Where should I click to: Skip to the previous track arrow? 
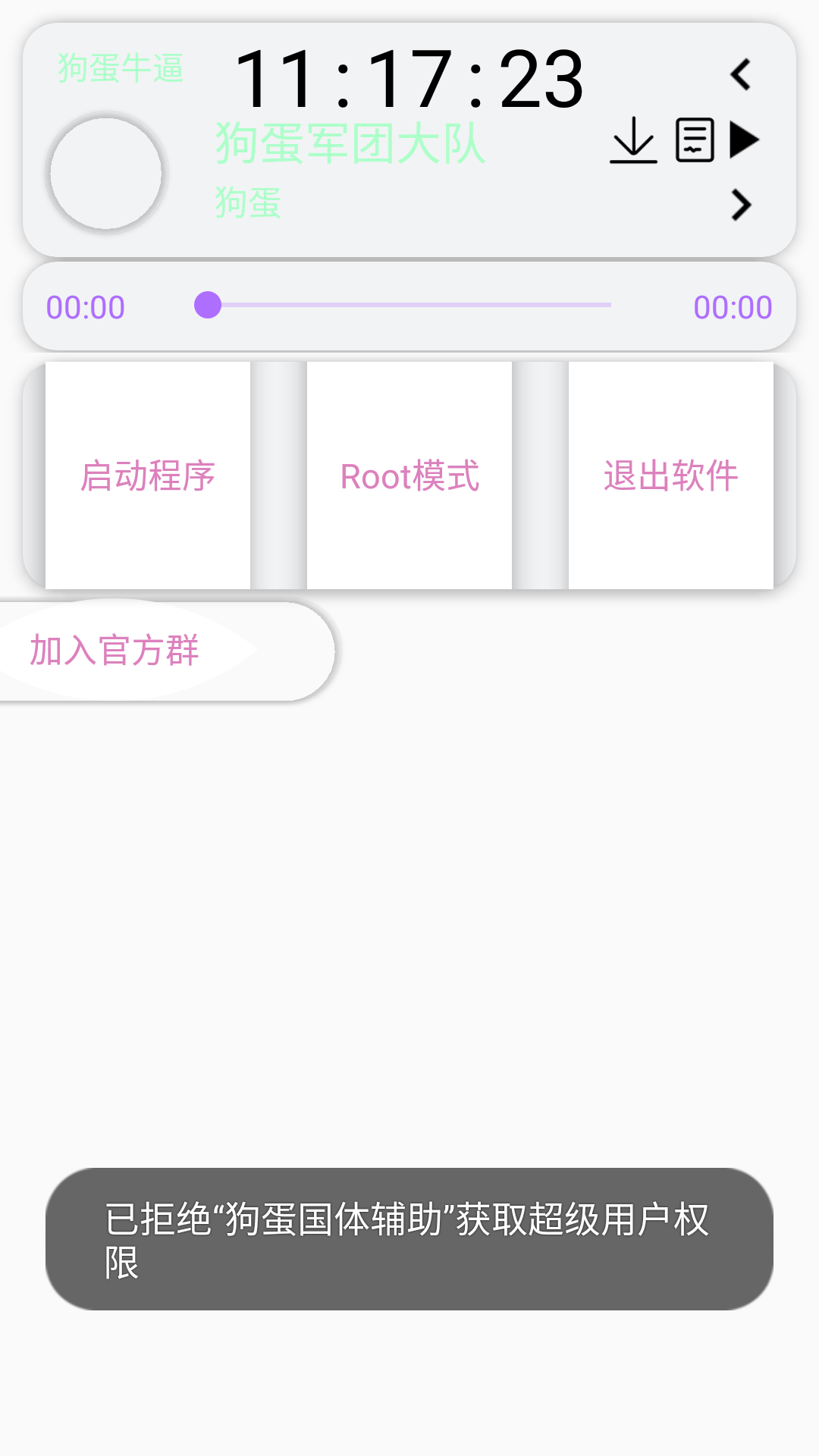(741, 75)
